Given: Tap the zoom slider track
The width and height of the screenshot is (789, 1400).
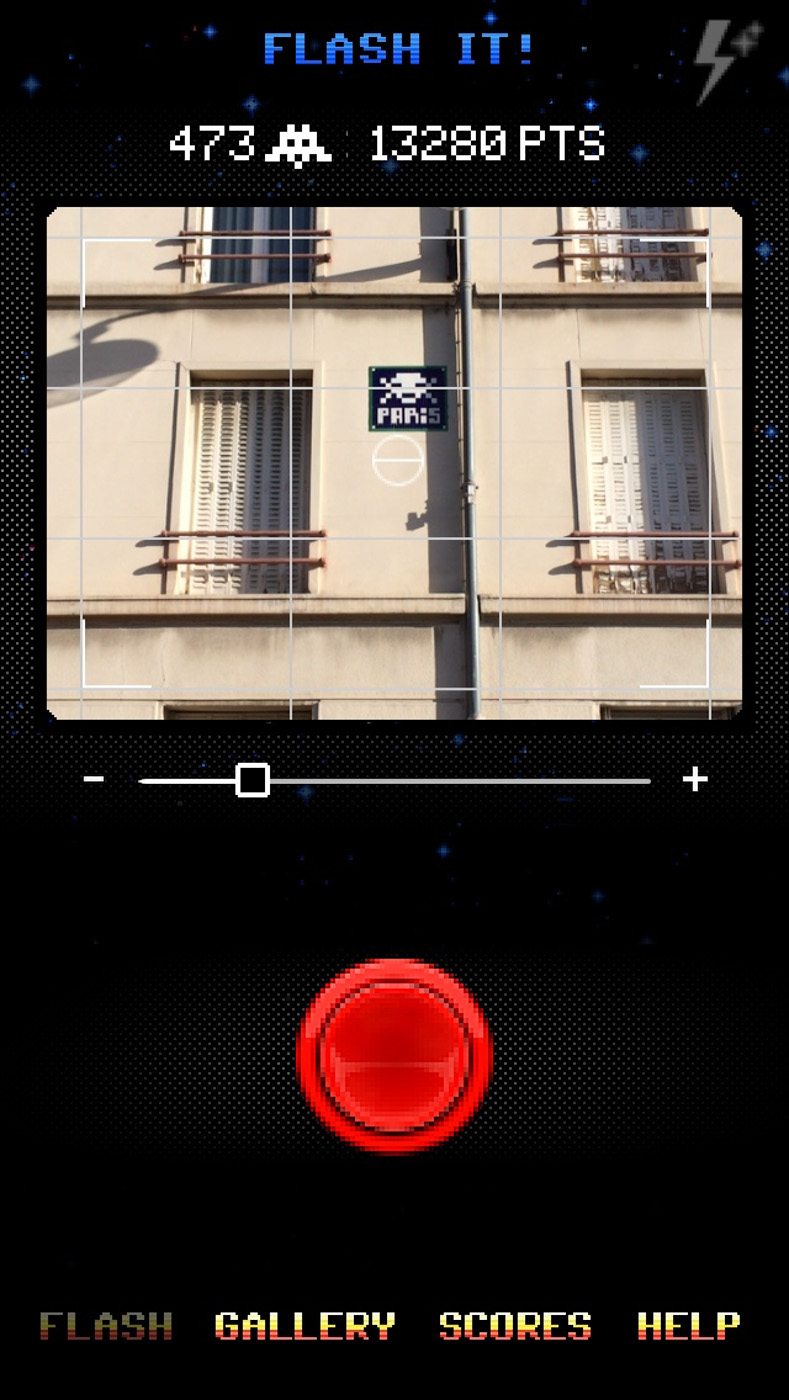Looking at the screenshot, I should click(x=395, y=780).
